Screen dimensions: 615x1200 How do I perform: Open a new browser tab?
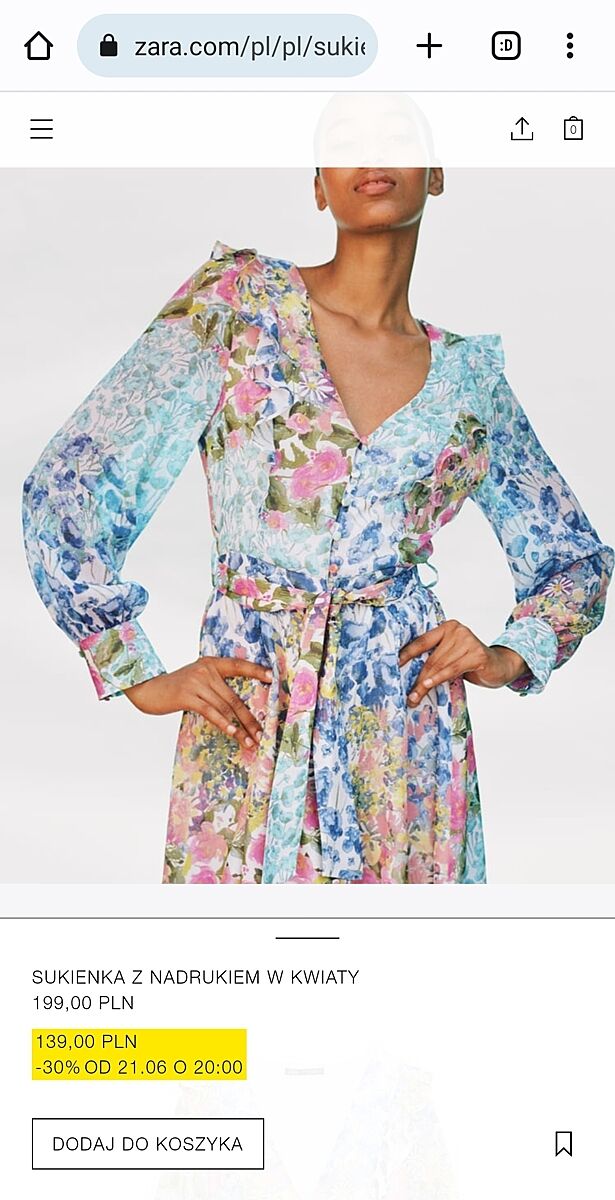429,46
